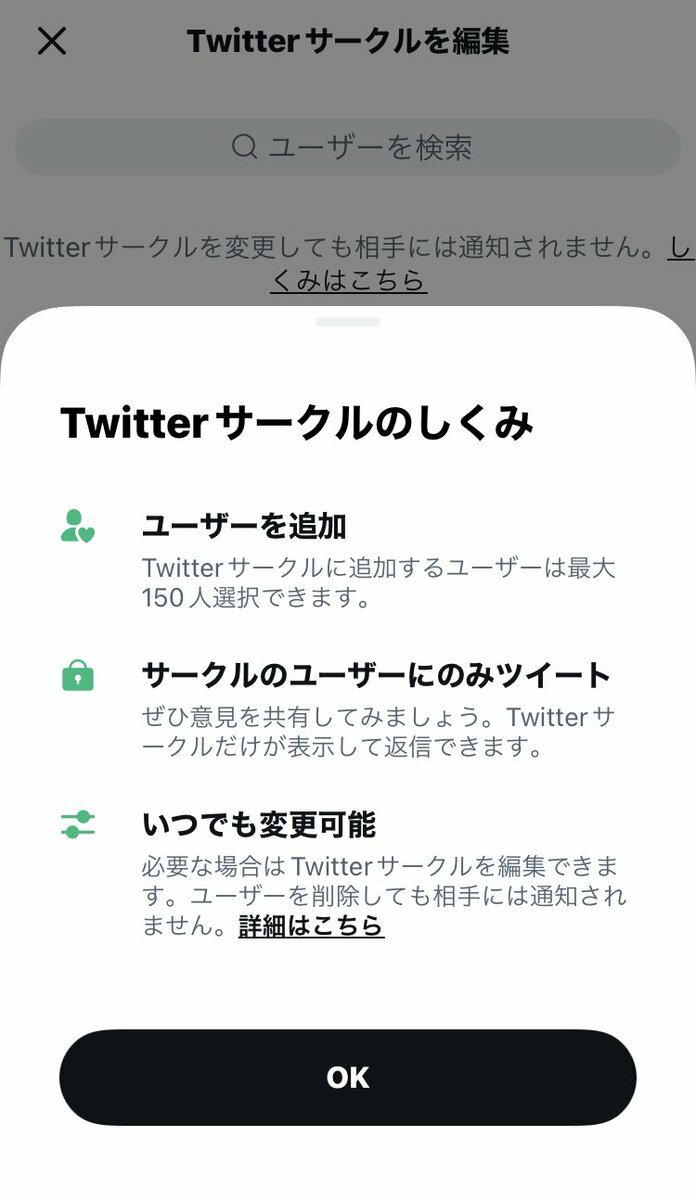
Task: Open the 詳細はこちら link
Action: coord(311,926)
